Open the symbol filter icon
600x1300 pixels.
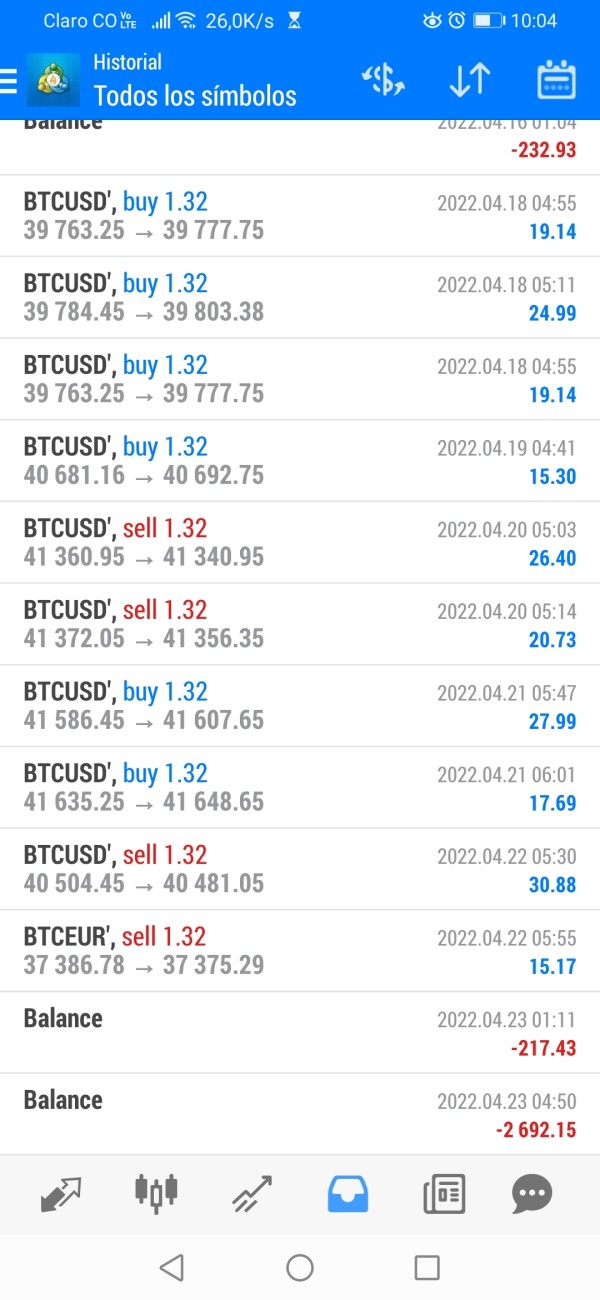[x=383, y=81]
